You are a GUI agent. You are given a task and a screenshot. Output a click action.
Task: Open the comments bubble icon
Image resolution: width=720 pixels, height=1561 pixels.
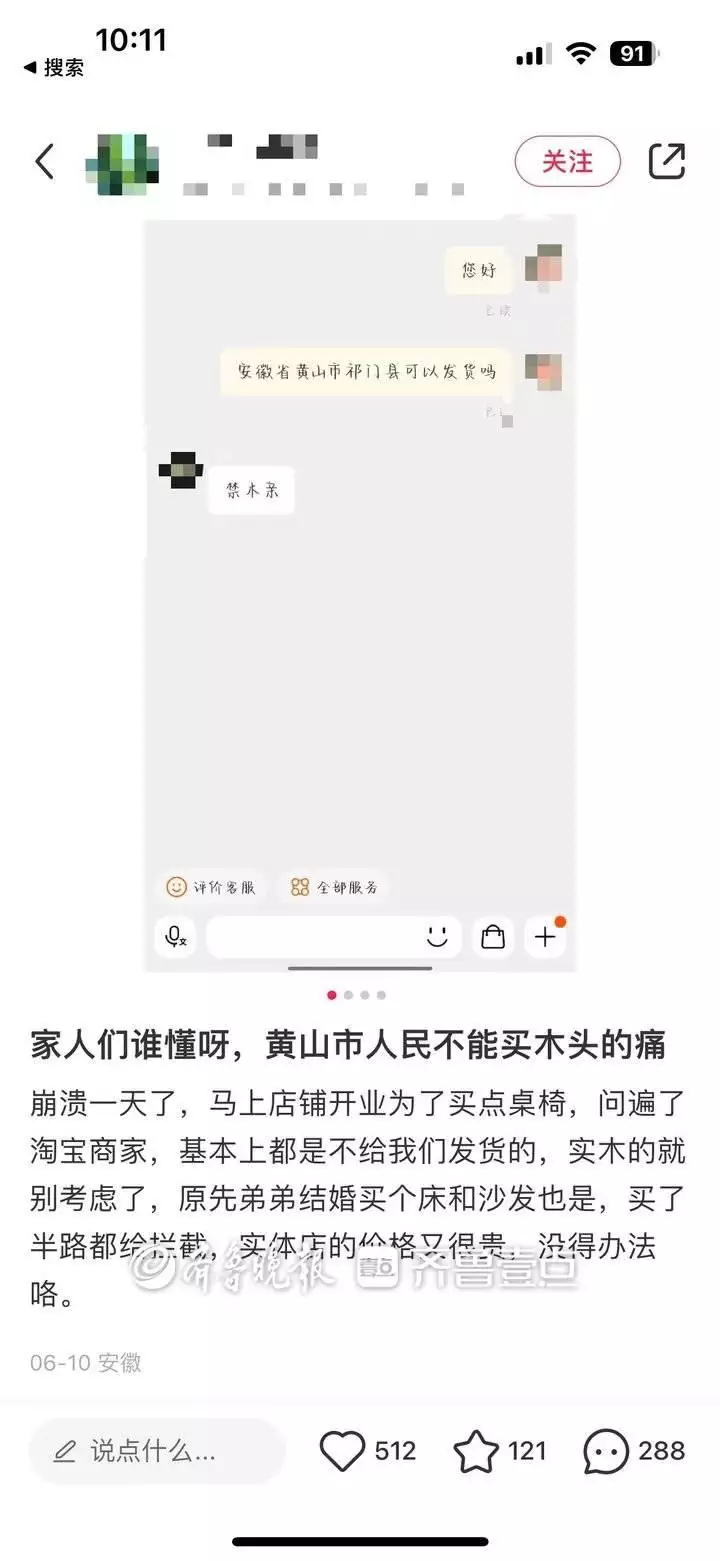(x=607, y=1452)
